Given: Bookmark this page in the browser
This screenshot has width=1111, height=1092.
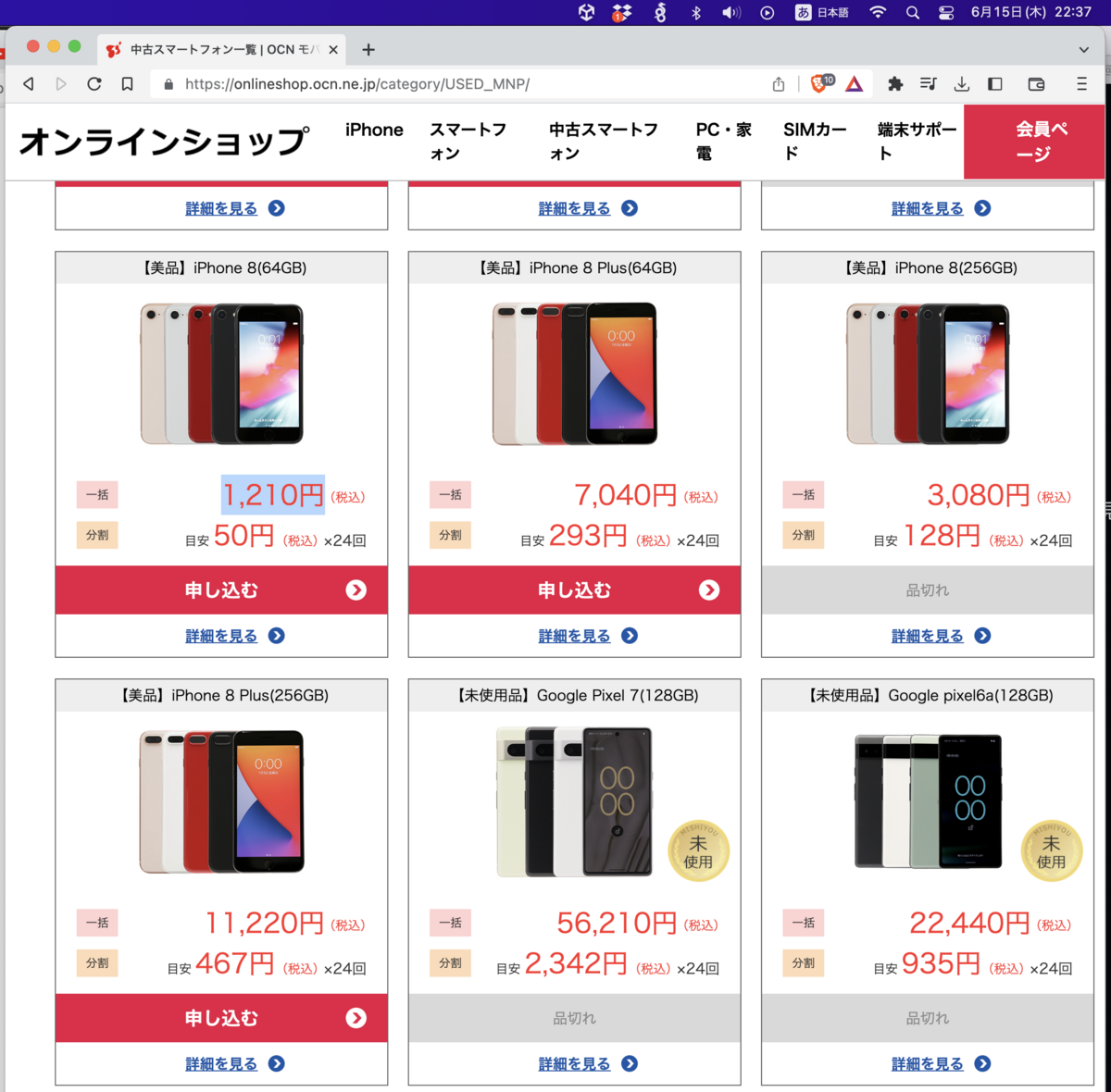Looking at the screenshot, I should pyautogui.click(x=128, y=84).
